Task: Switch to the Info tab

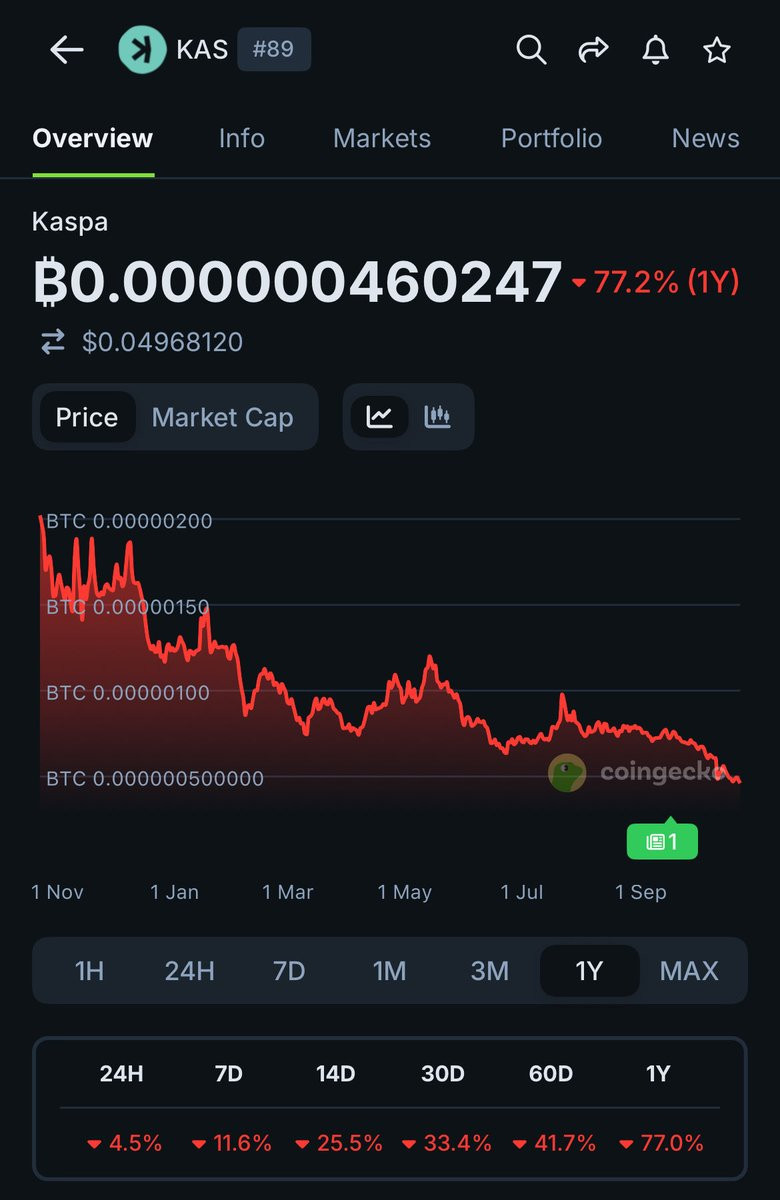Action: click(x=242, y=138)
